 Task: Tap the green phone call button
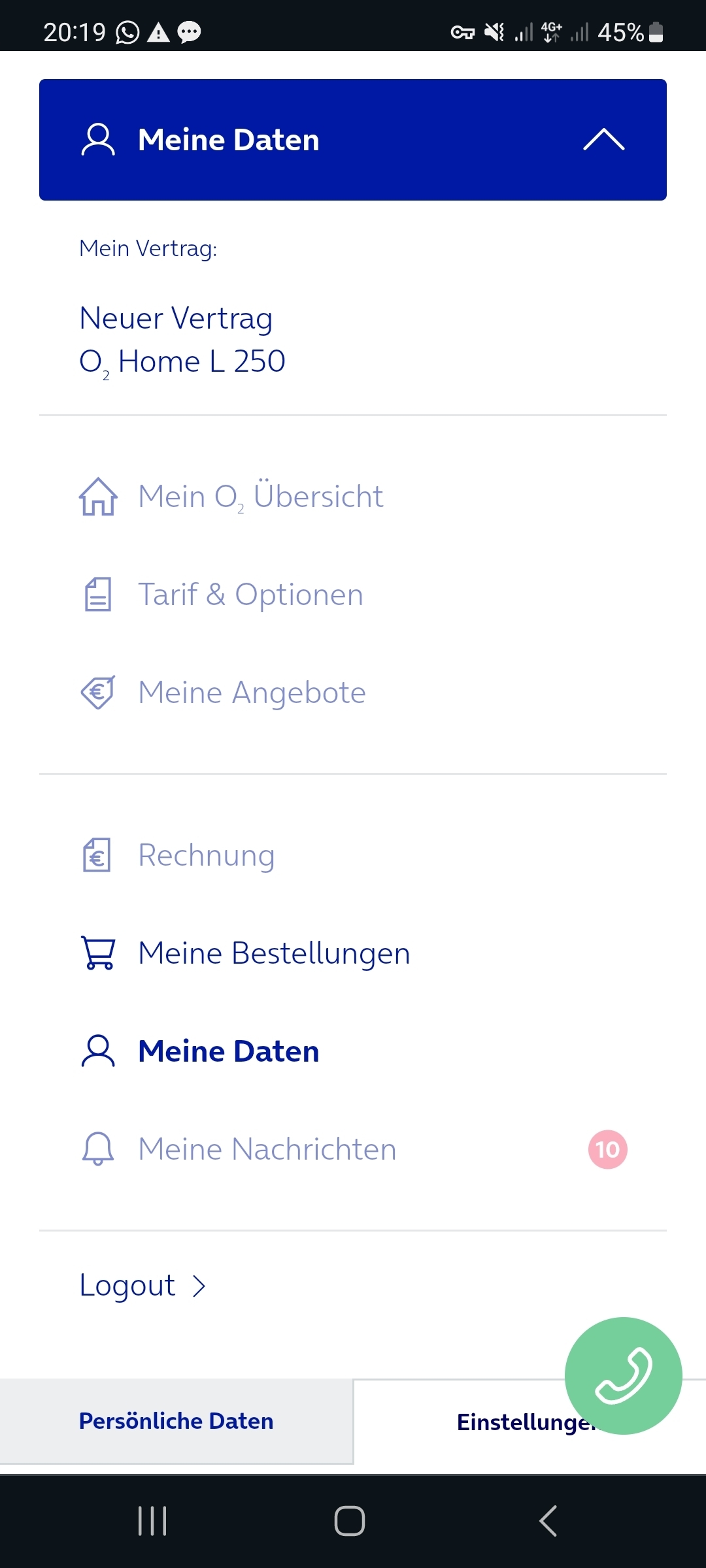624,1376
